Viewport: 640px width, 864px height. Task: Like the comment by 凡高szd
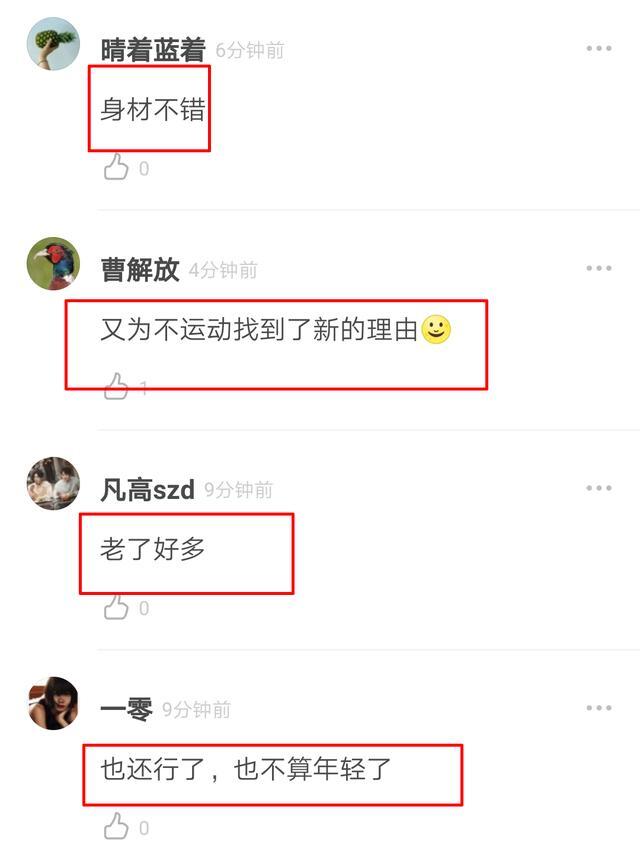point(117,607)
